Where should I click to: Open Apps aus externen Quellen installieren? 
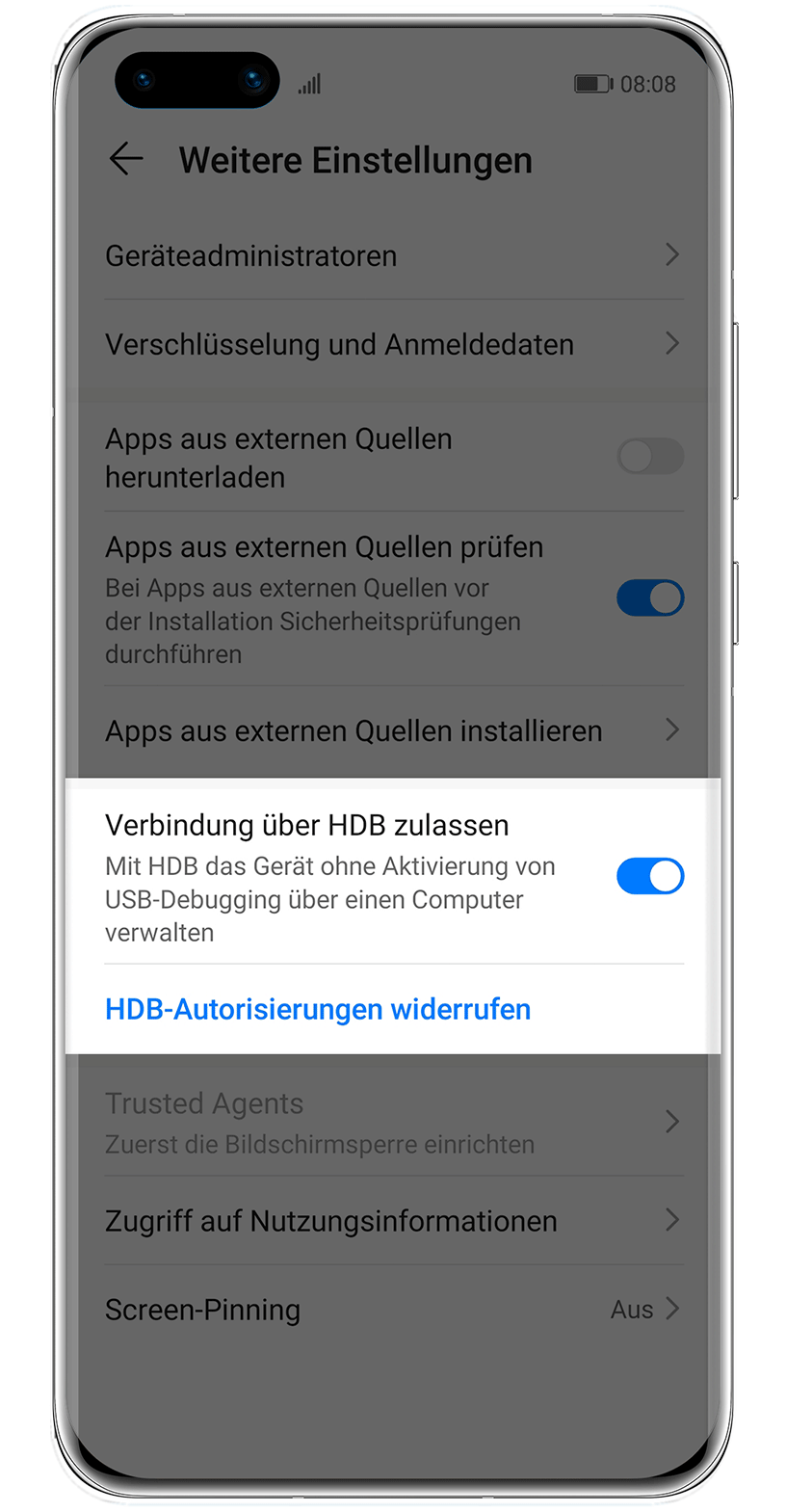[393, 730]
